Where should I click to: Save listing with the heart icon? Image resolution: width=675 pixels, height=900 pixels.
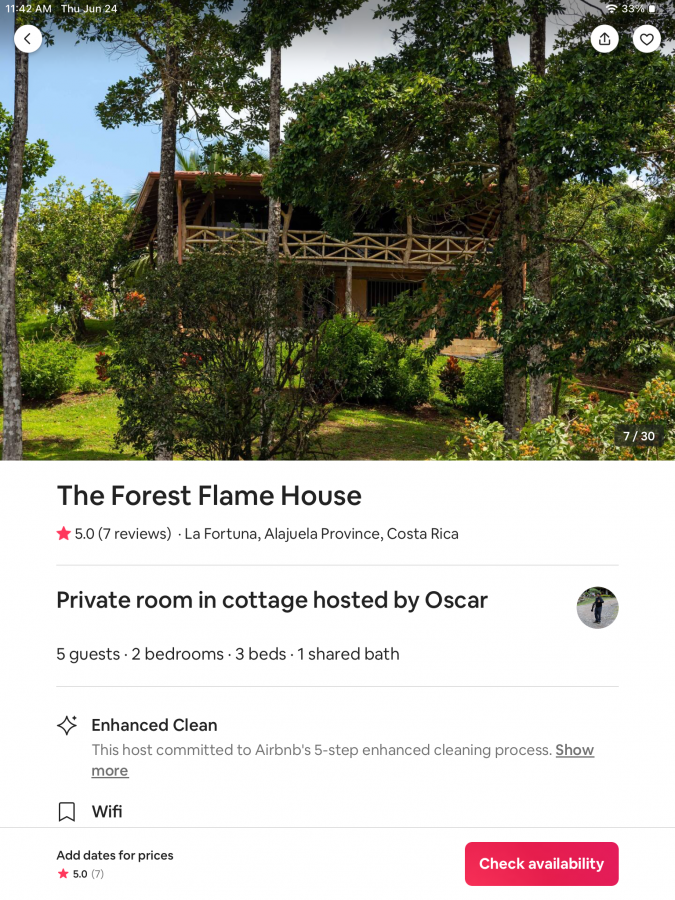(x=647, y=39)
